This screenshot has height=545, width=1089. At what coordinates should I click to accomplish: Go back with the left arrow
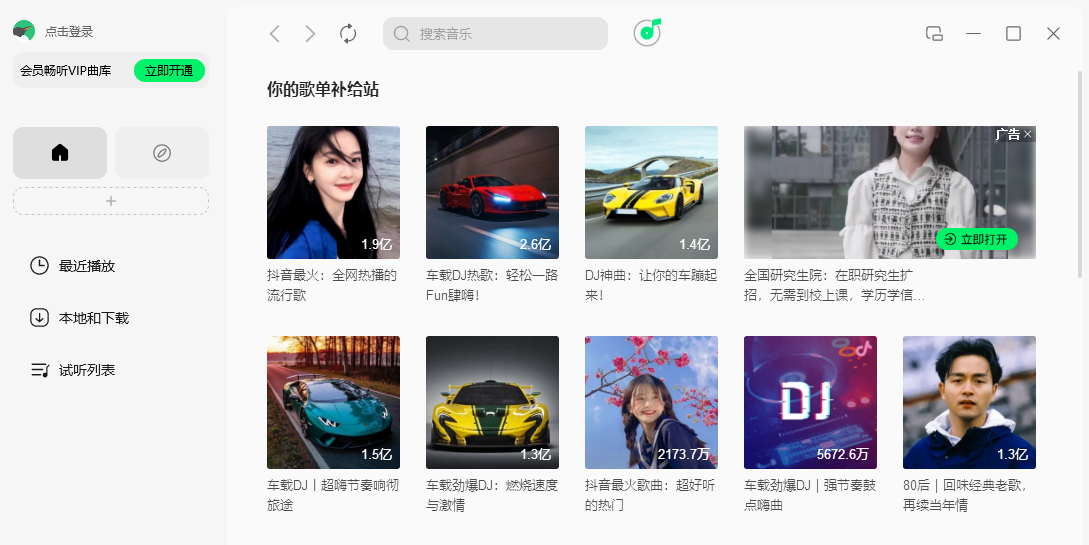pos(274,34)
